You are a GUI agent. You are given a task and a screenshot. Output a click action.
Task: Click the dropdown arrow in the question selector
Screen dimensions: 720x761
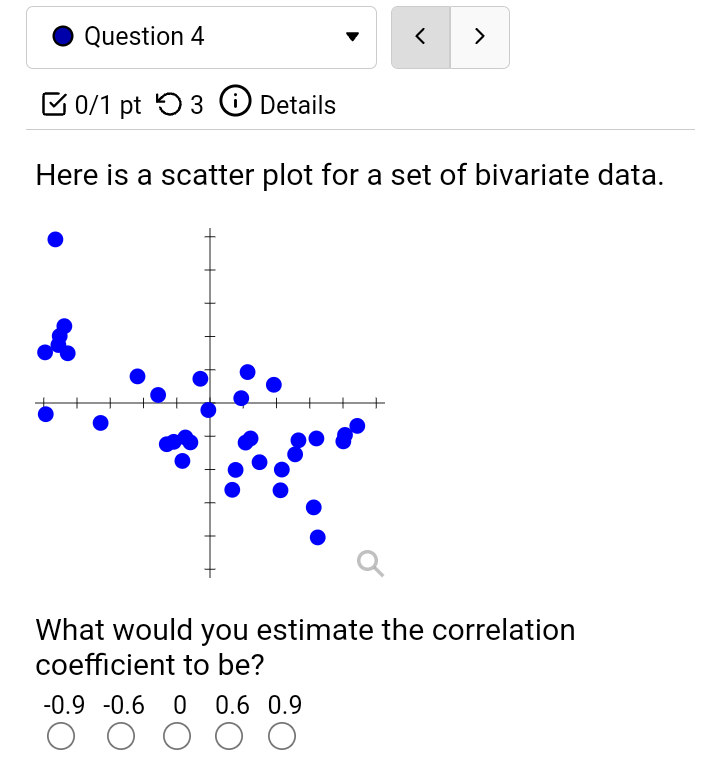[x=352, y=35]
